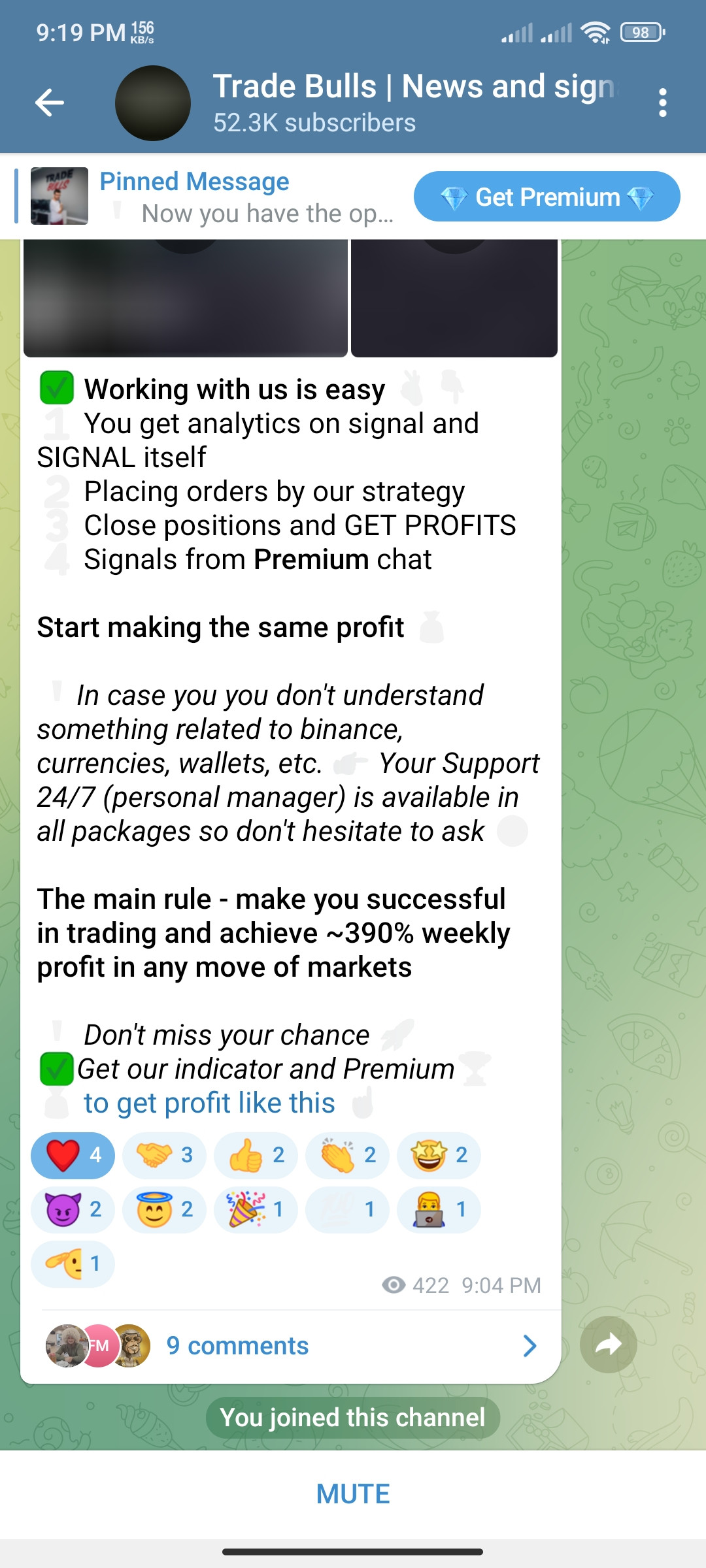706x1568 pixels.
Task: Go back using the arrow
Action: click(x=50, y=103)
